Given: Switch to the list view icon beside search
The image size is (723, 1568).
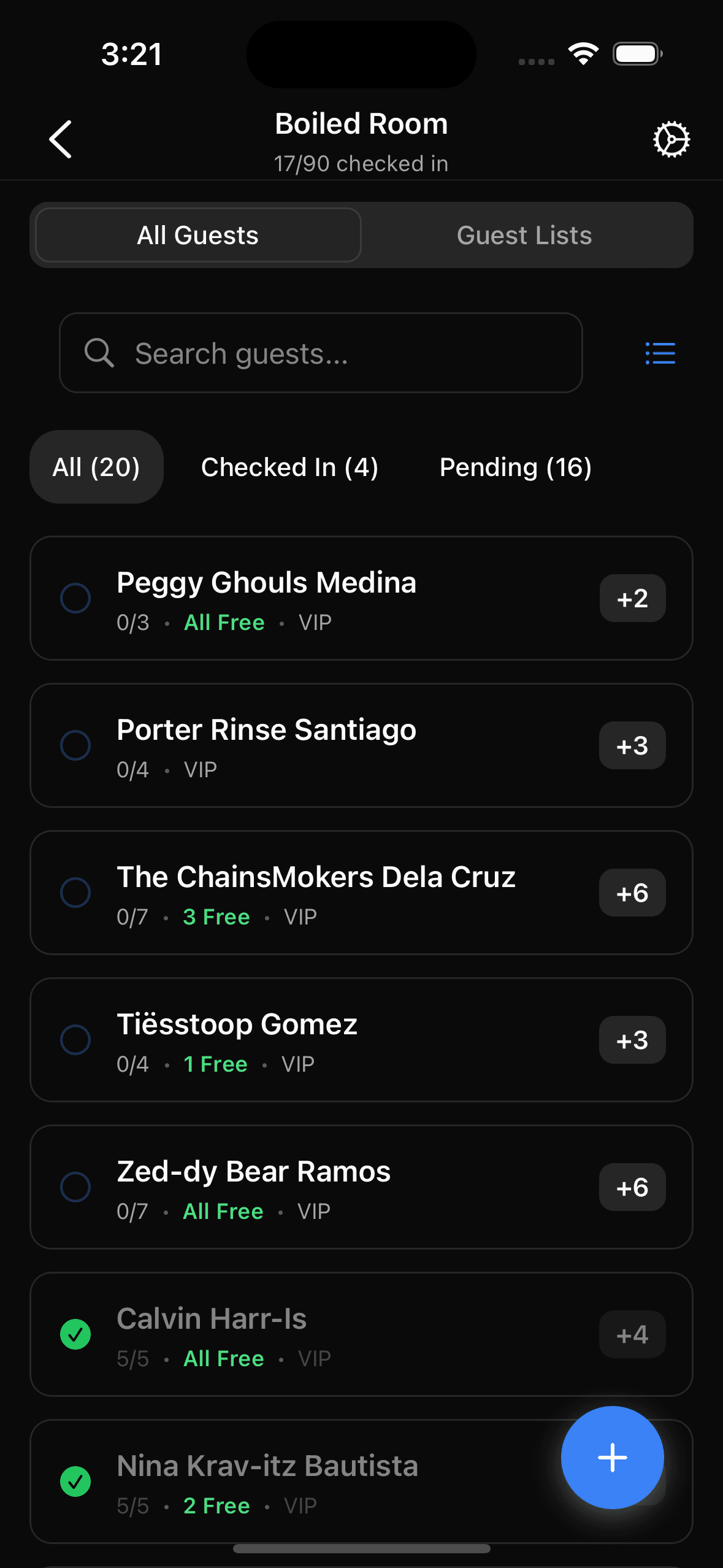Looking at the screenshot, I should [660, 353].
